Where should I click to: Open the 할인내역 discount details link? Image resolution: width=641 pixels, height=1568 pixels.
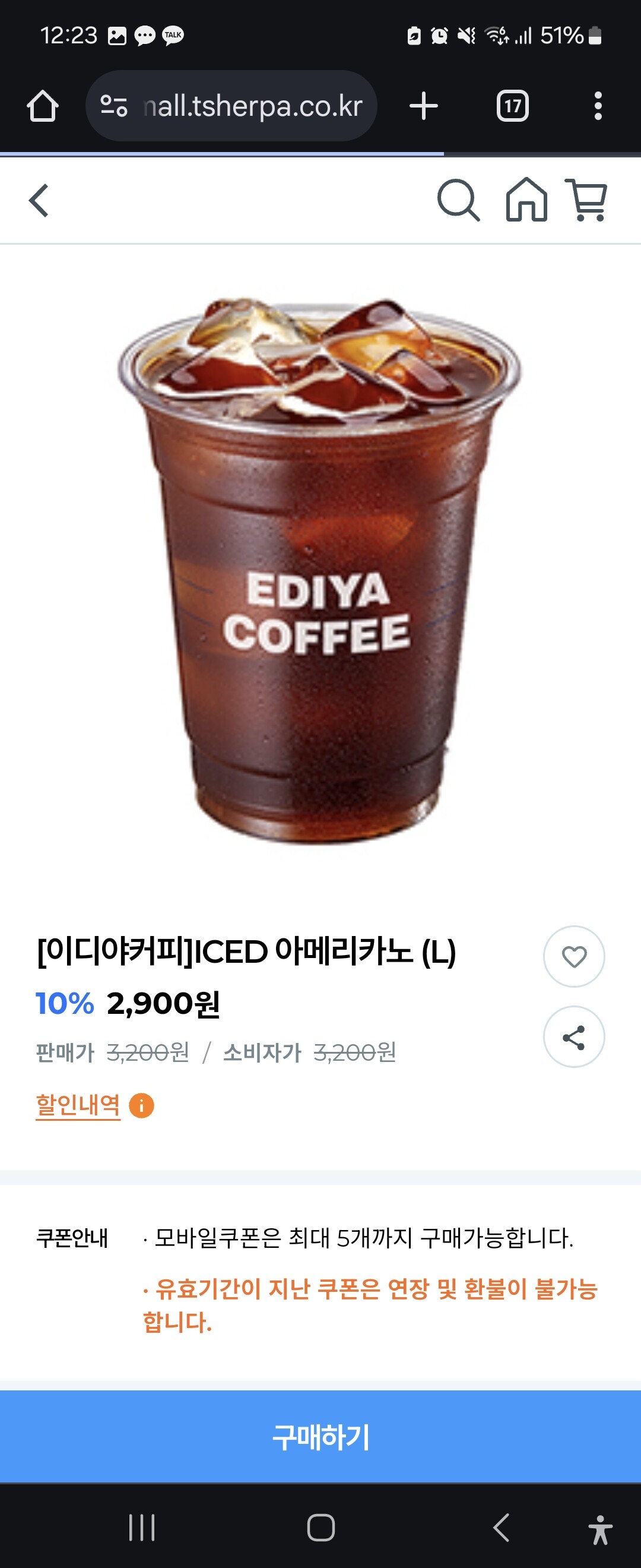[78, 1105]
